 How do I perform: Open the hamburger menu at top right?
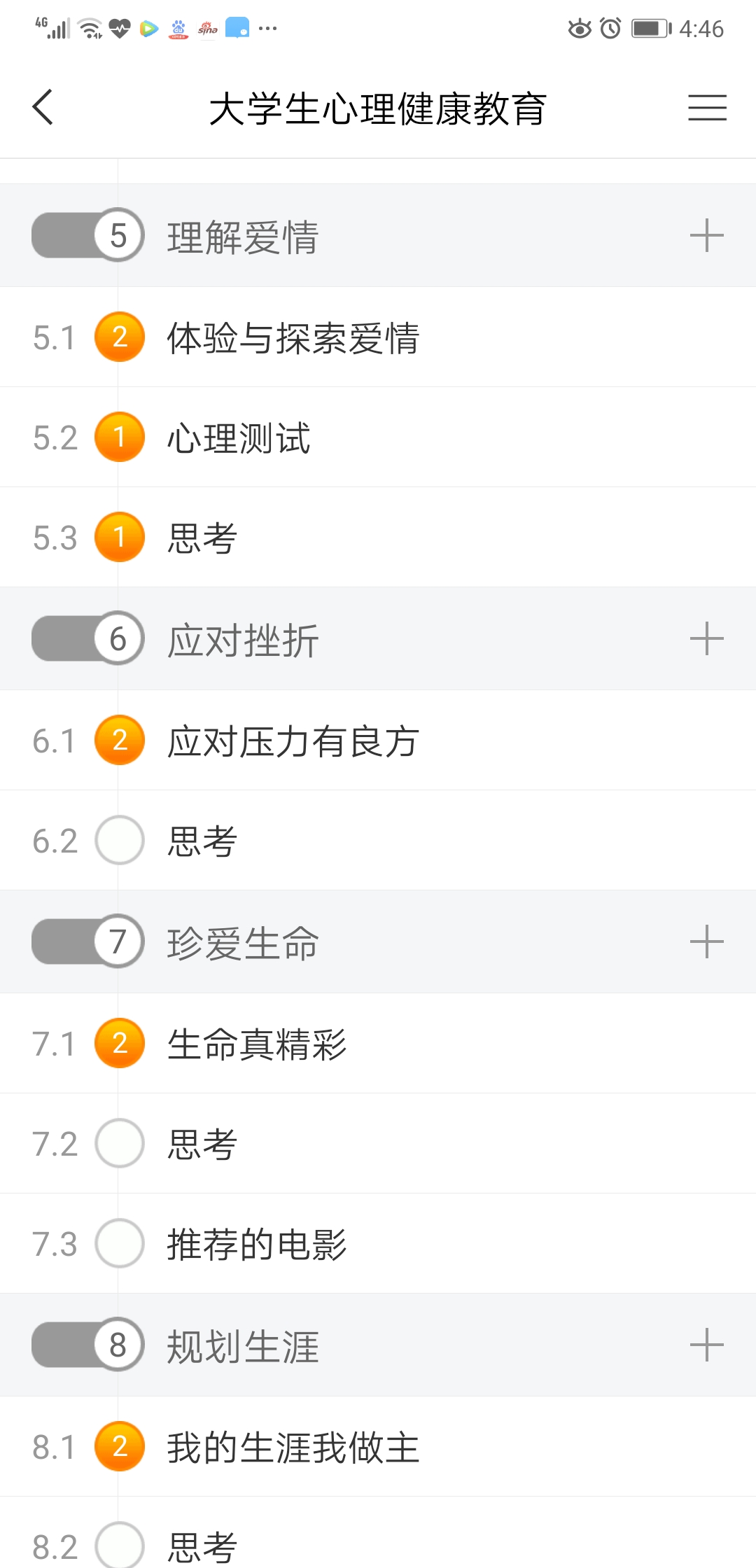[707, 108]
